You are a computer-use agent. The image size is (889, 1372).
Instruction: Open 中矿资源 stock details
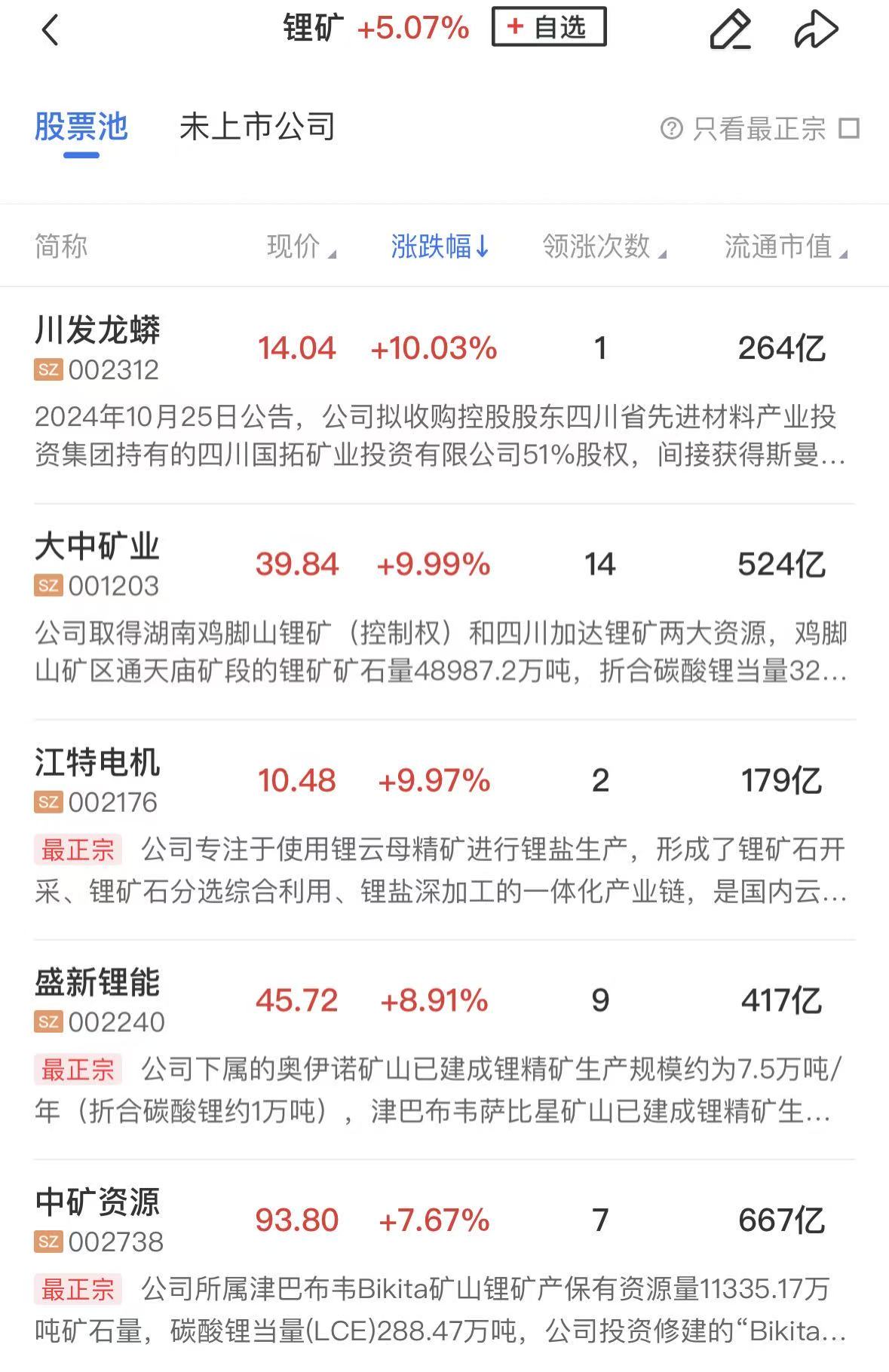tap(98, 1202)
